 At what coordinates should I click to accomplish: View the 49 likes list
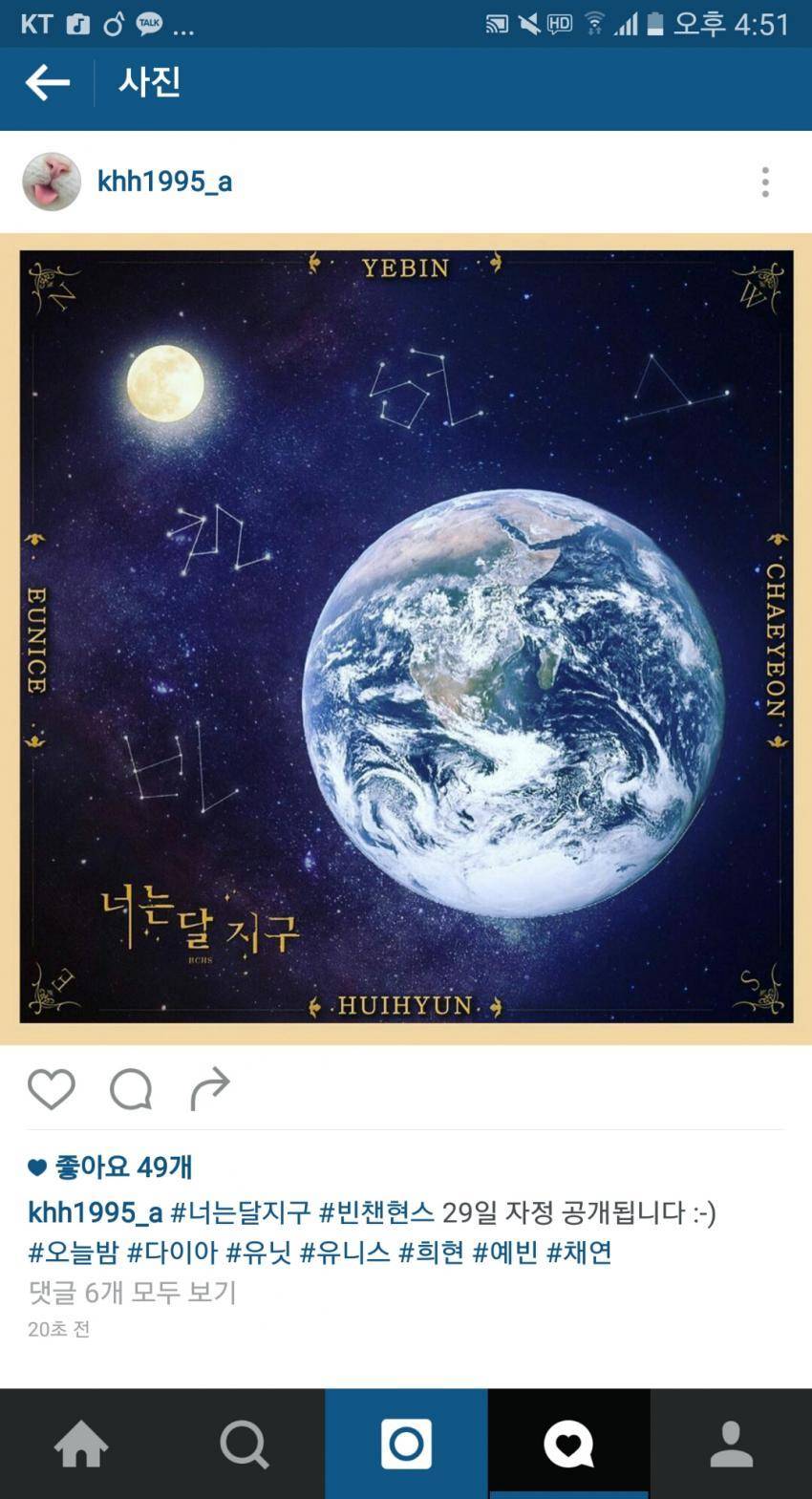[122, 1167]
